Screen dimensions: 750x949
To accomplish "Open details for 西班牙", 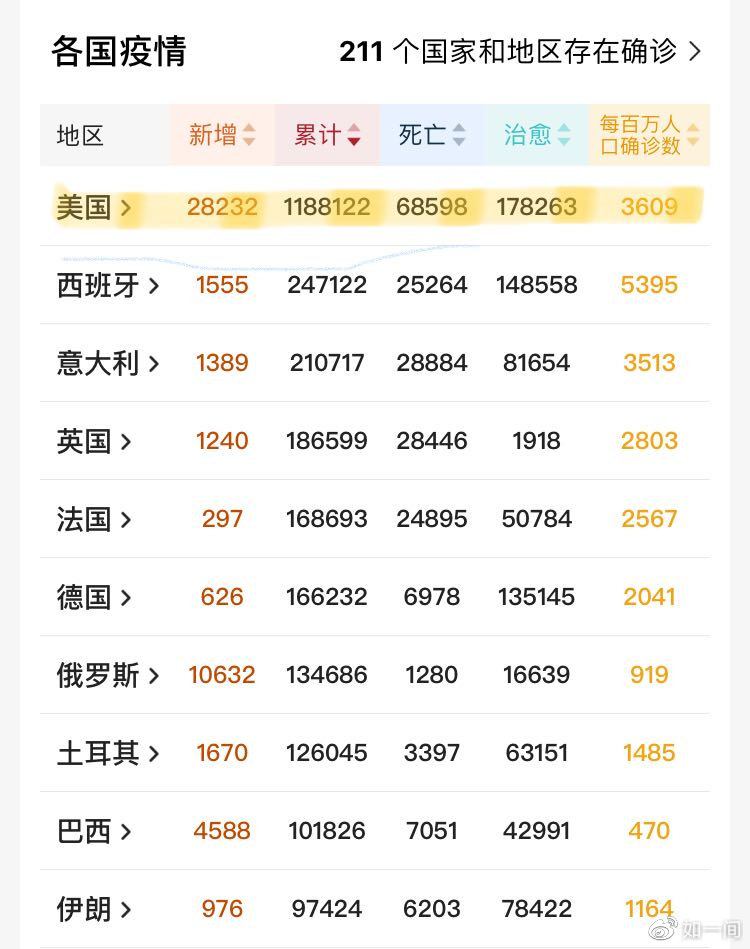I will point(108,285).
